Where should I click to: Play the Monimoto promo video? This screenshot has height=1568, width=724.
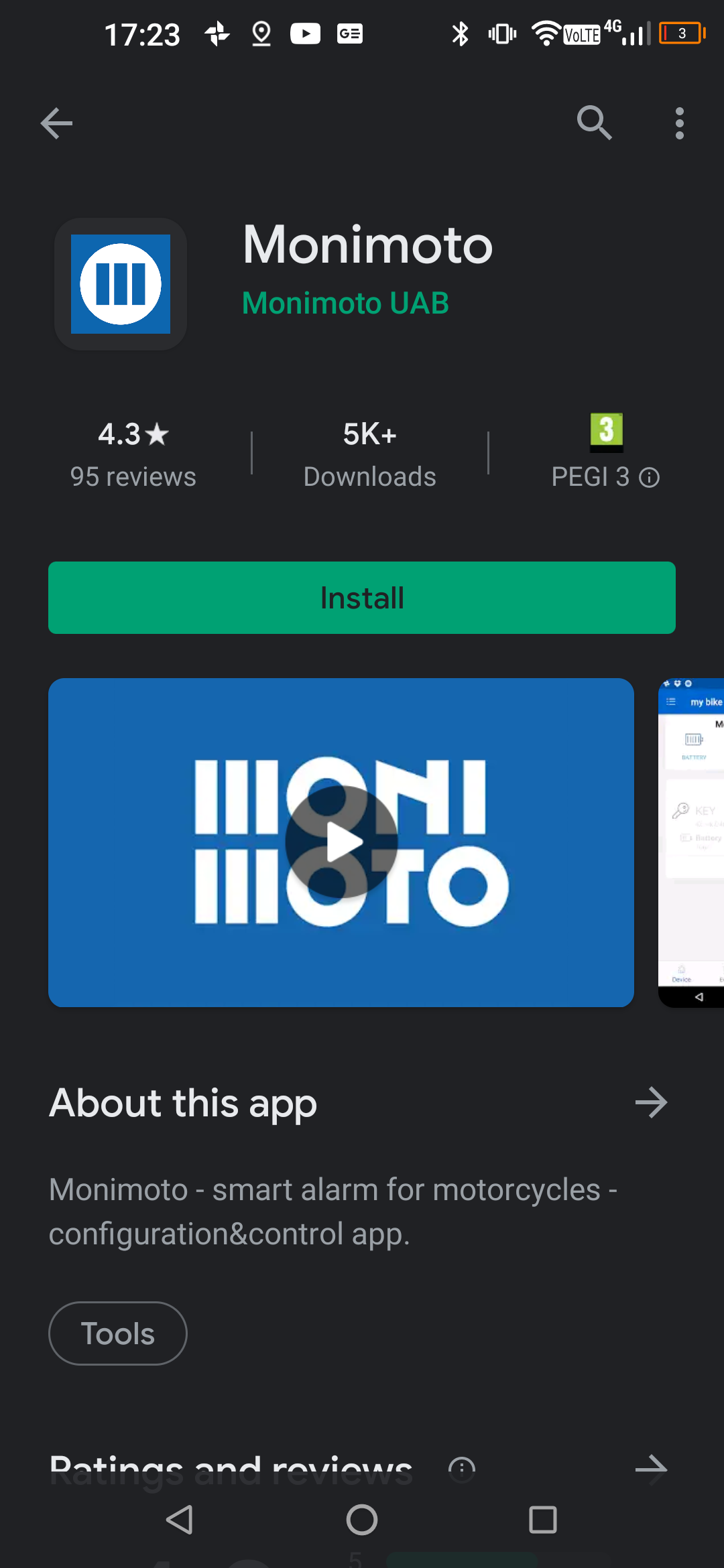click(342, 842)
